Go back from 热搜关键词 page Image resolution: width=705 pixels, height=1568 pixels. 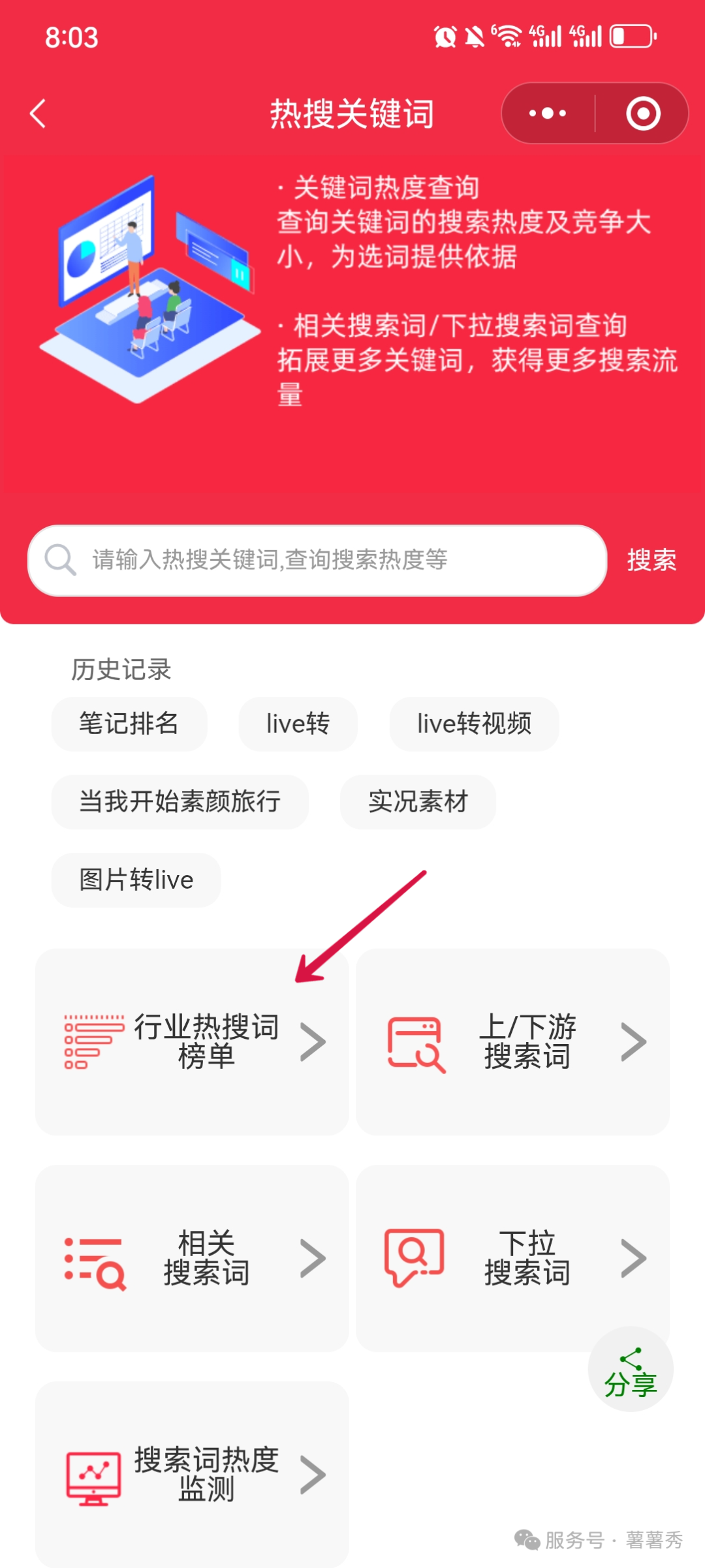point(38,114)
